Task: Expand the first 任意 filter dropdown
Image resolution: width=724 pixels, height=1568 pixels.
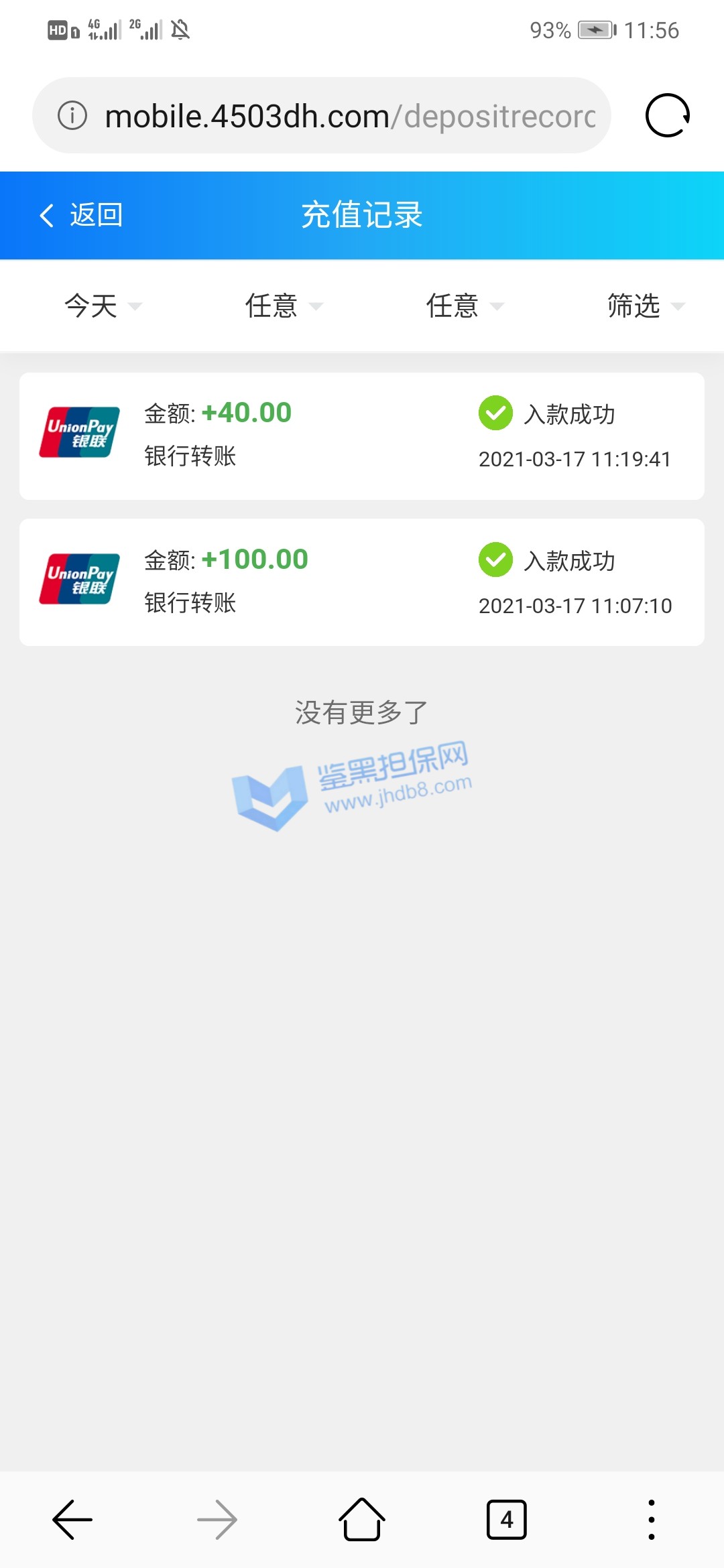Action: 283,306
